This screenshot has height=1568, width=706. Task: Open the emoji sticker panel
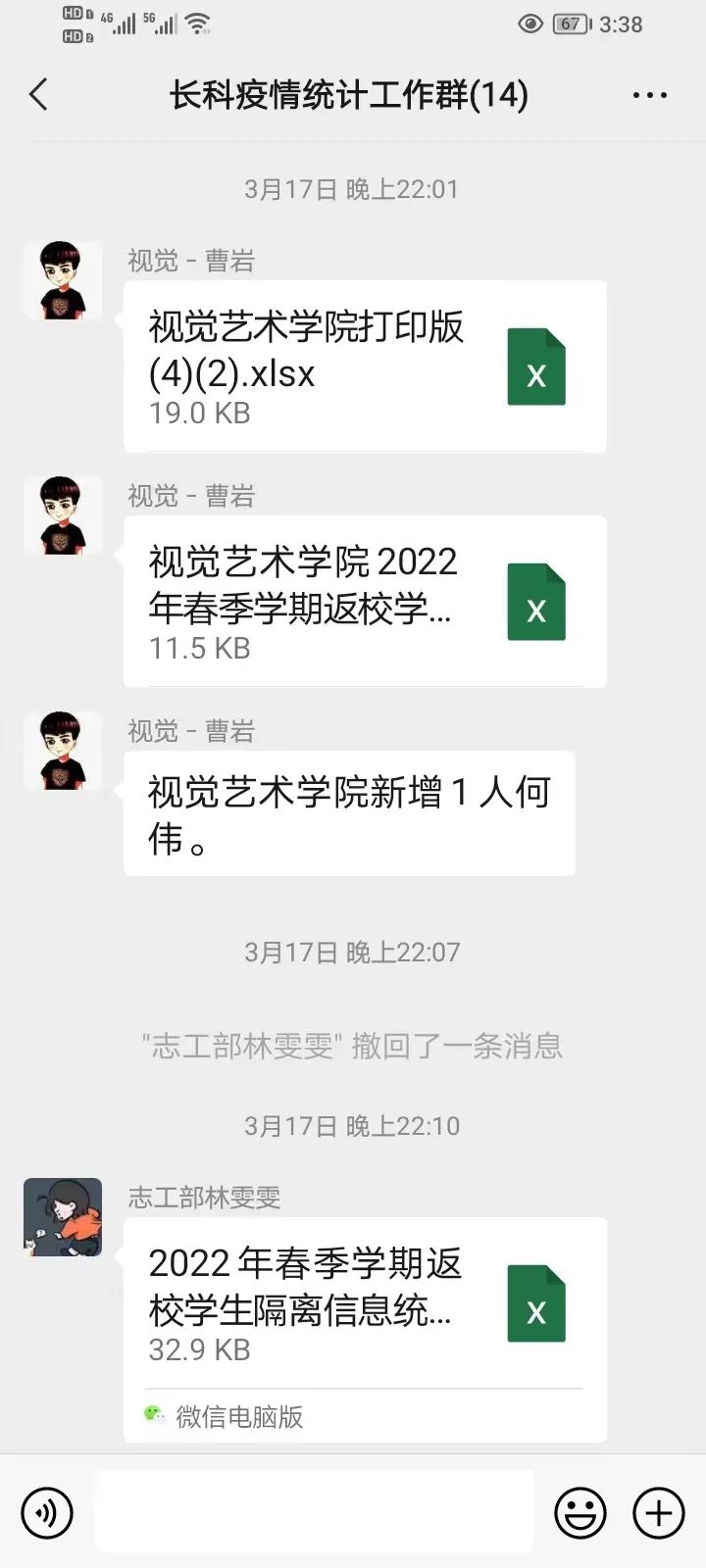580,1513
